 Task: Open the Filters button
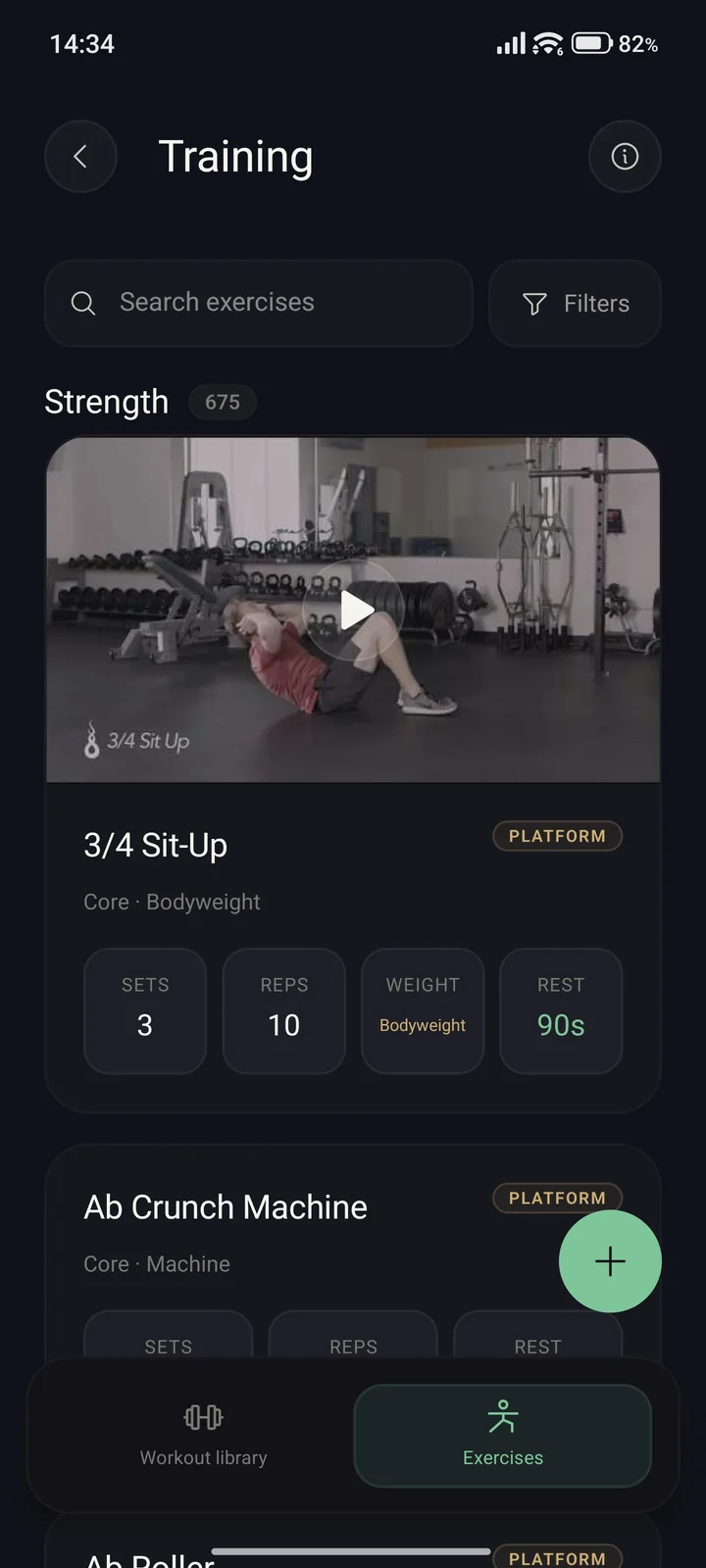pos(576,303)
